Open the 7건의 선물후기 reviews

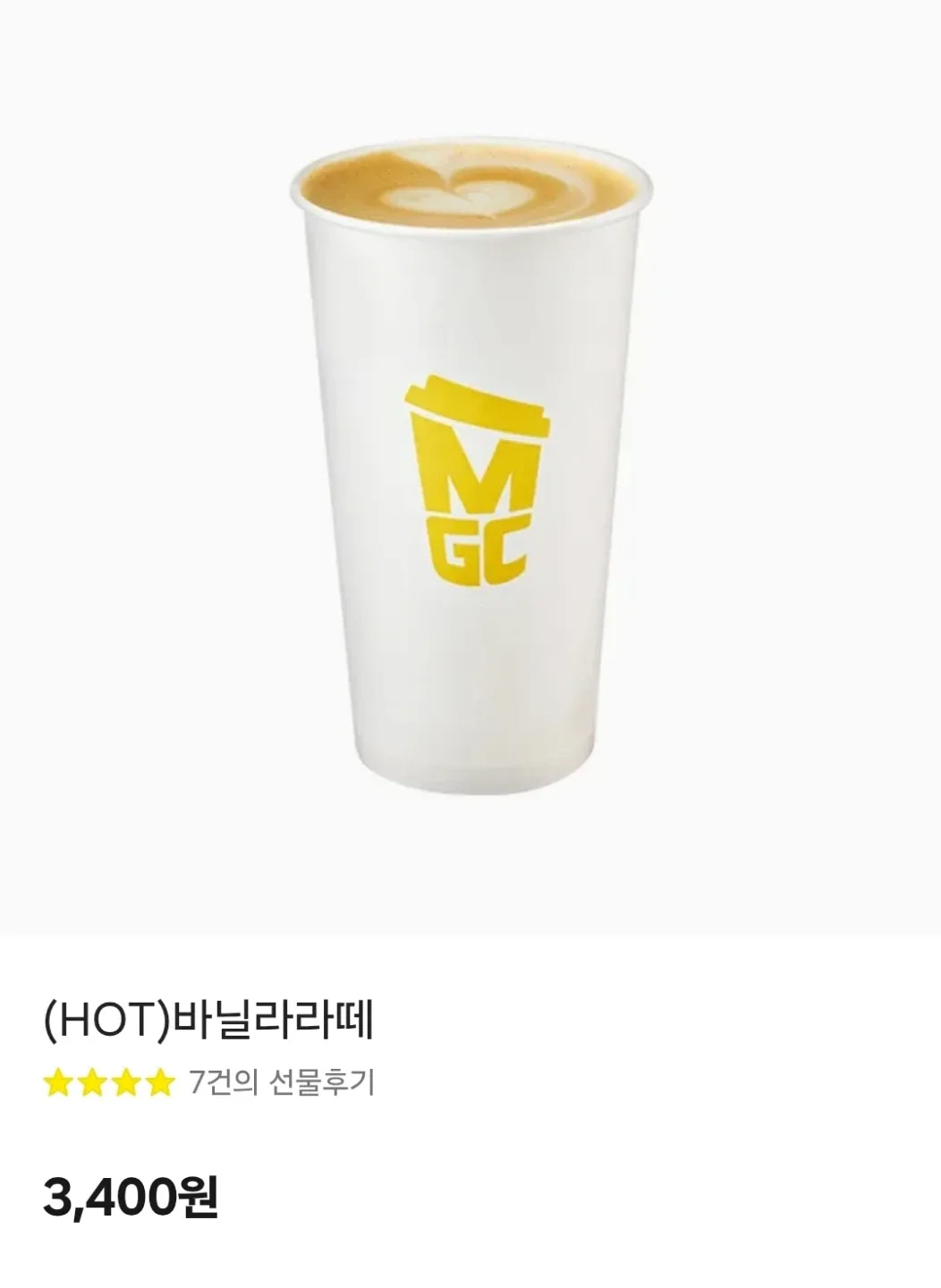pos(282,1083)
